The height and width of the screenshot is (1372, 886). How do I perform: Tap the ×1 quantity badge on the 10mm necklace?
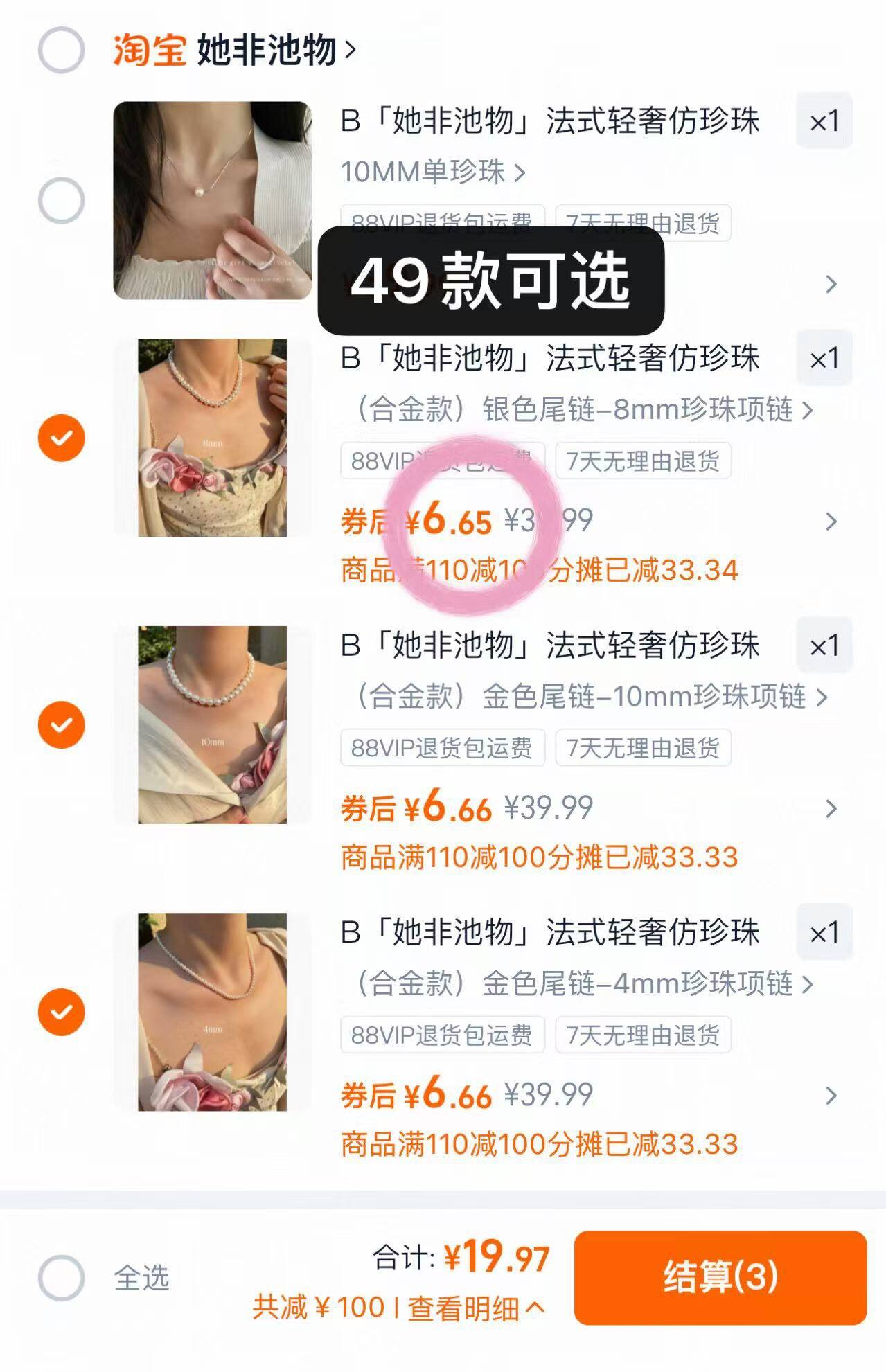tap(825, 645)
